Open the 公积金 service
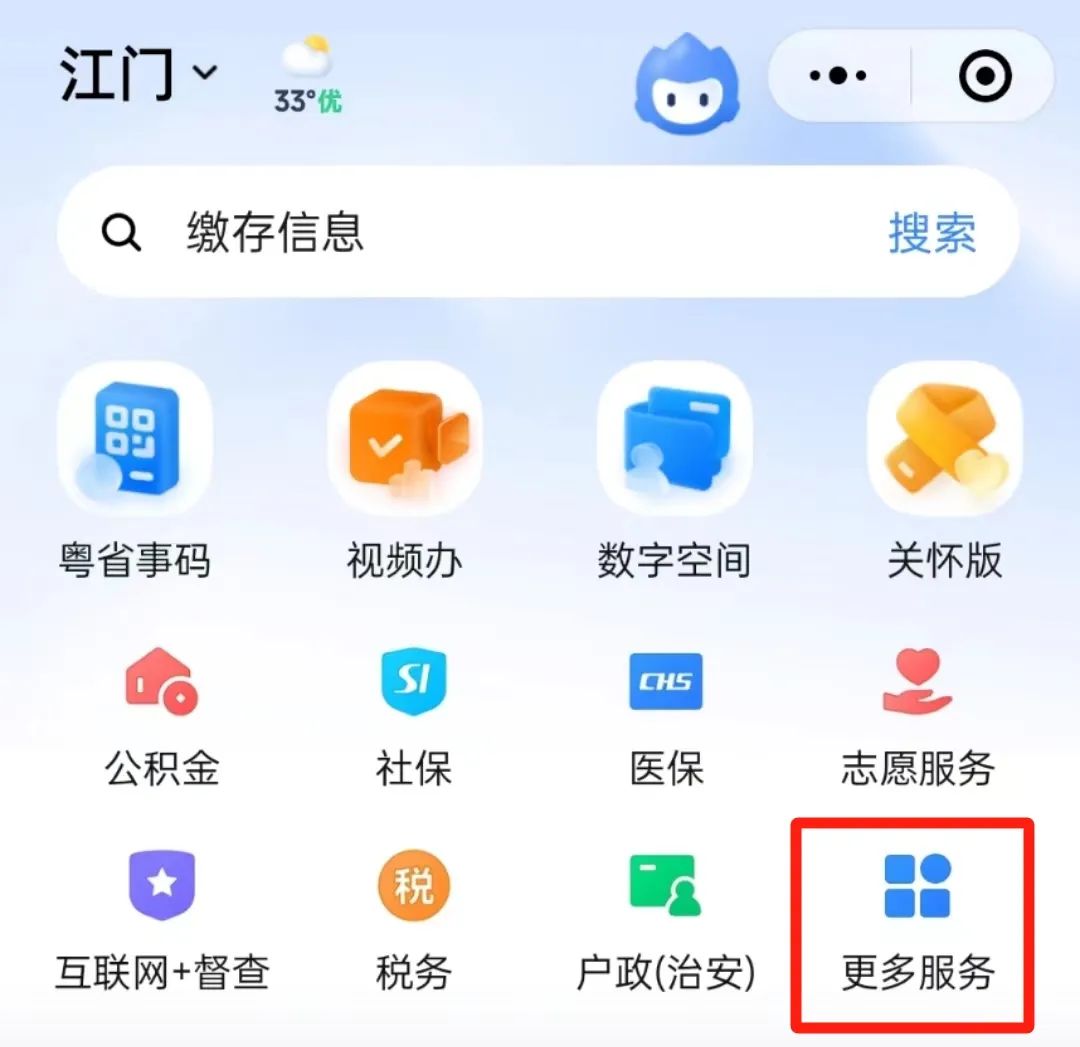 162,716
